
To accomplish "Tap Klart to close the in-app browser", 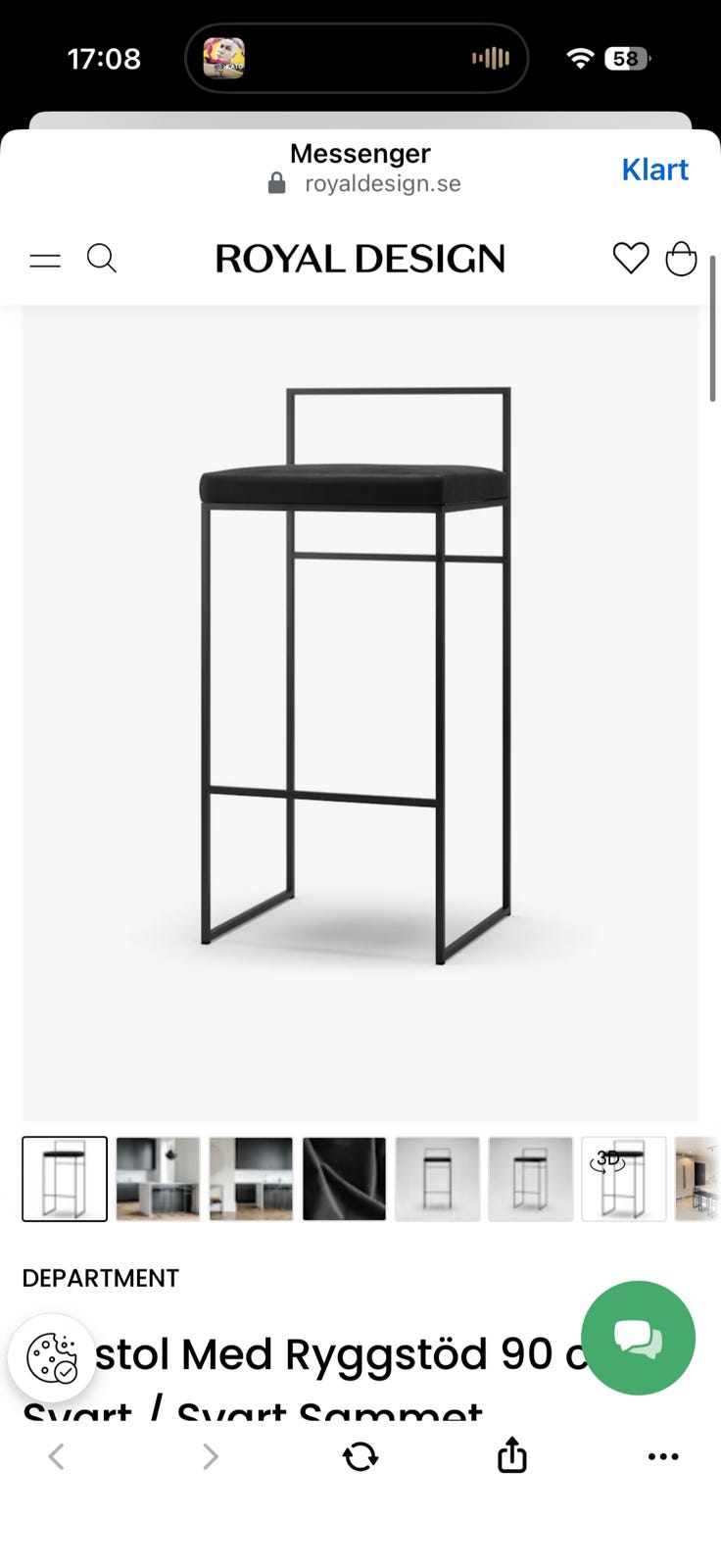I will (654, 170).
